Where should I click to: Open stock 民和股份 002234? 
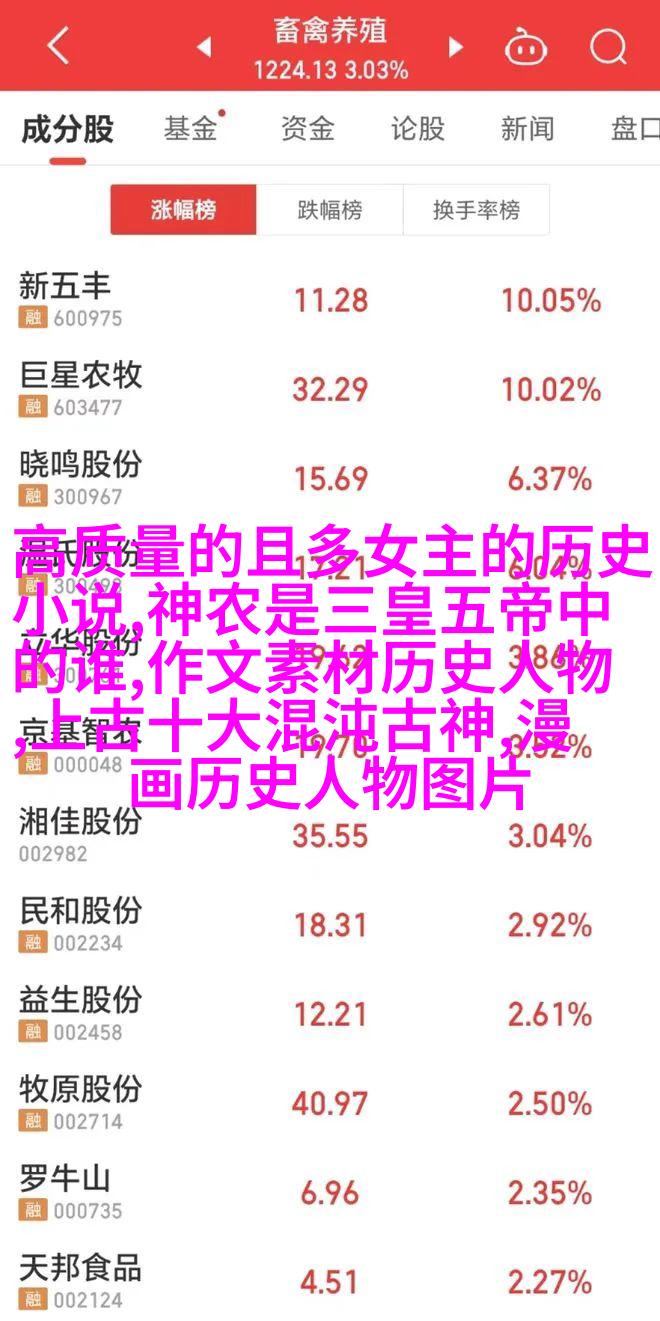point(330,924)
